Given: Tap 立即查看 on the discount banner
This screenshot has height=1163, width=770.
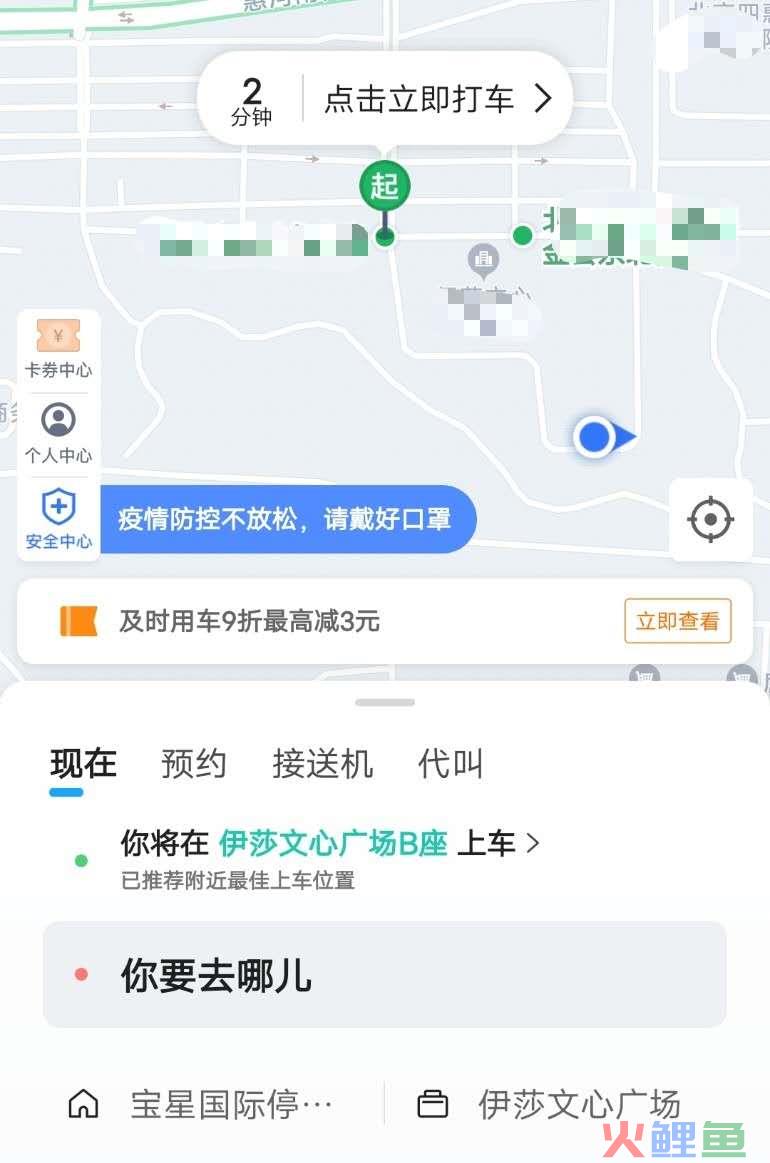Looking at the screenshot, I should (677, 621).
